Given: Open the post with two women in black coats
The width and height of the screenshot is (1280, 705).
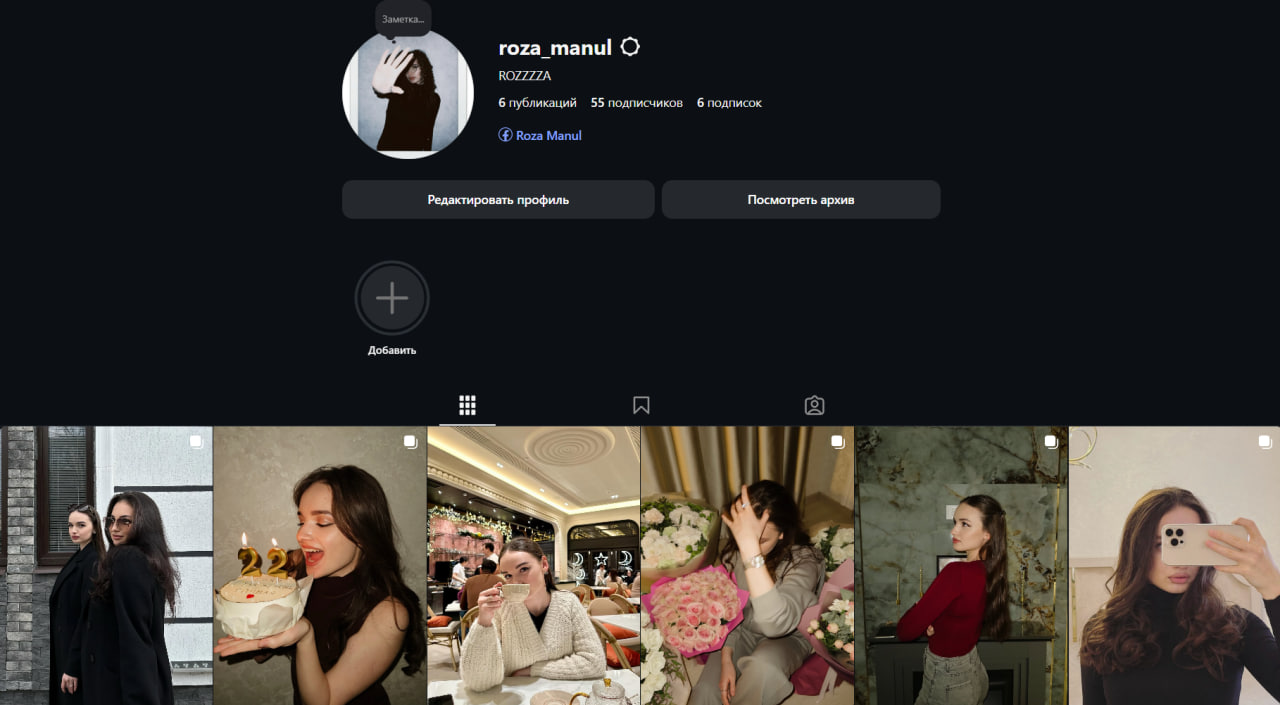Looking at the screenshot, I should [x=106, y=565].
